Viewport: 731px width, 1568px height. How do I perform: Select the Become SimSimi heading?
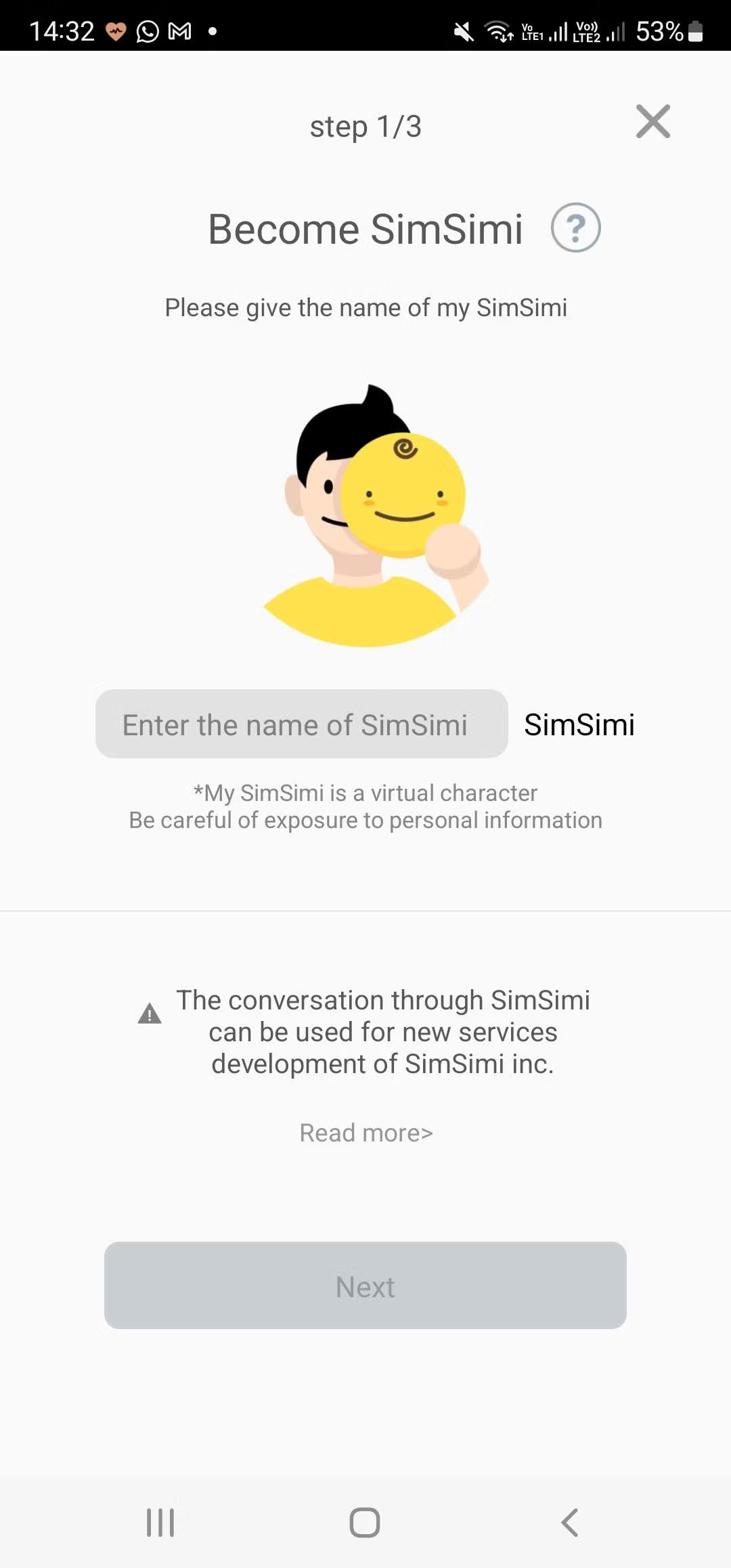364,228
